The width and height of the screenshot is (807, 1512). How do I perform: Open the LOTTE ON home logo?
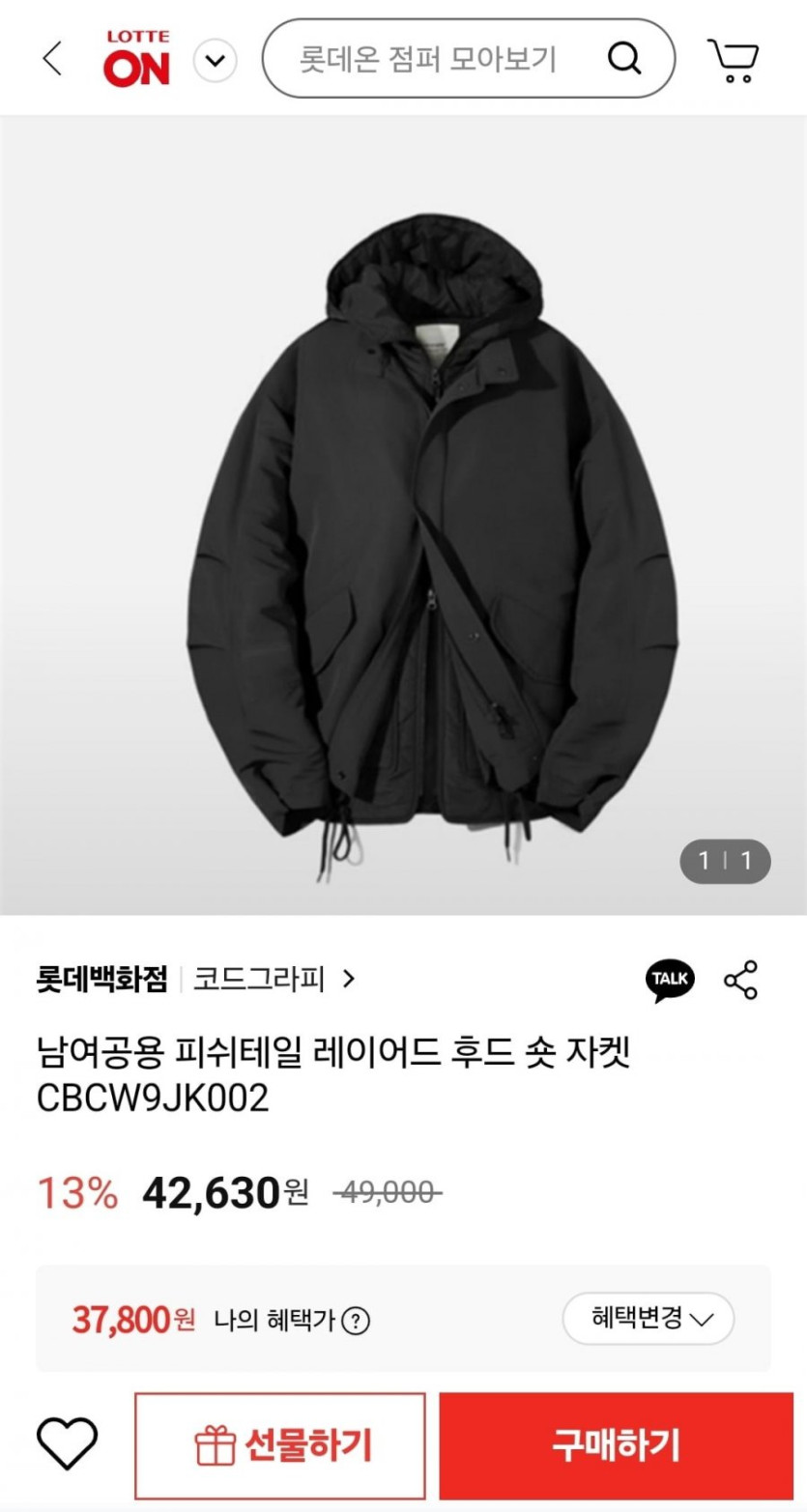[x=136, y=59]
